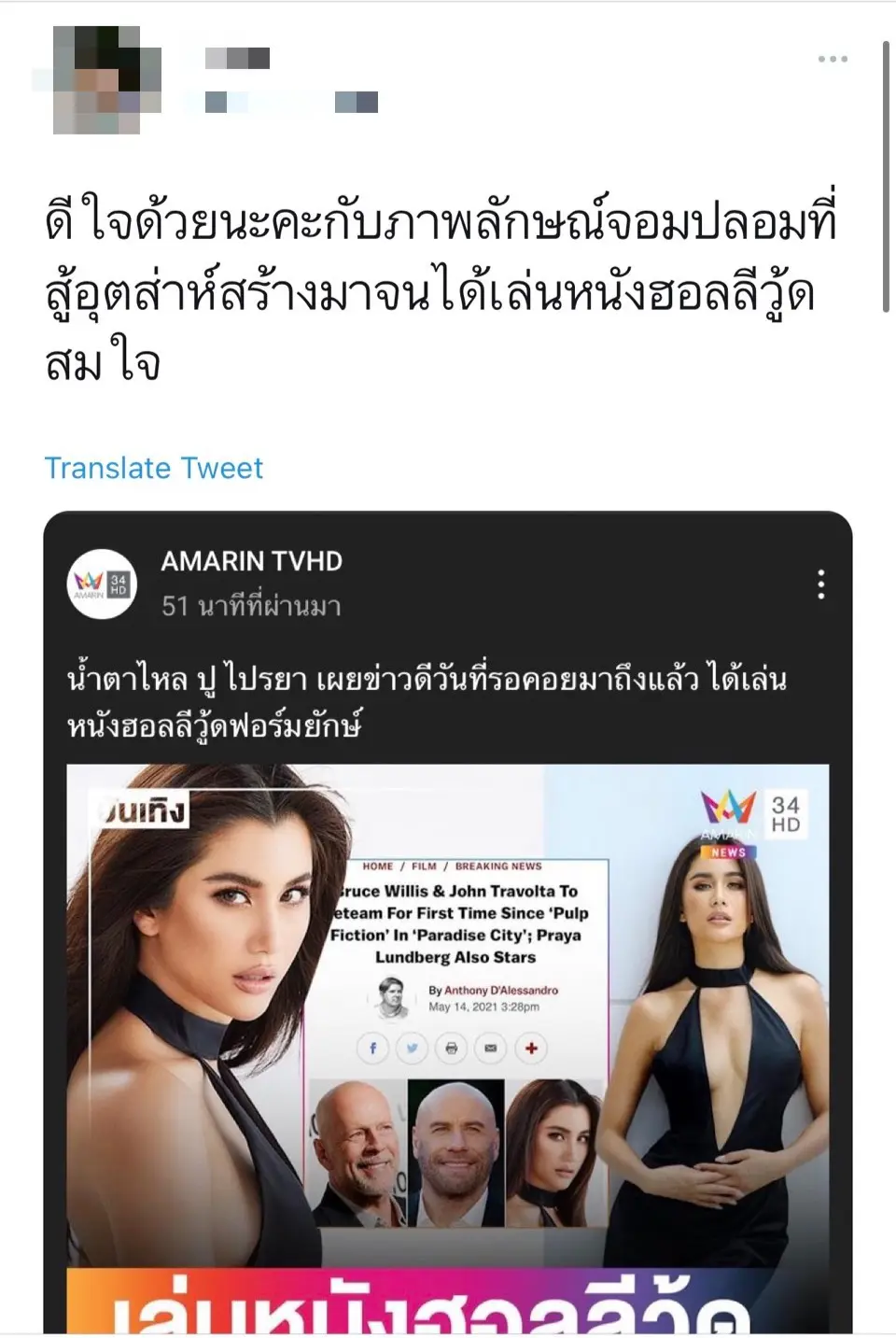This screenshot has width=896, height=1338.
Task: Open the embedded AMARIN TVHD post image
Action: coord(447,1027)
